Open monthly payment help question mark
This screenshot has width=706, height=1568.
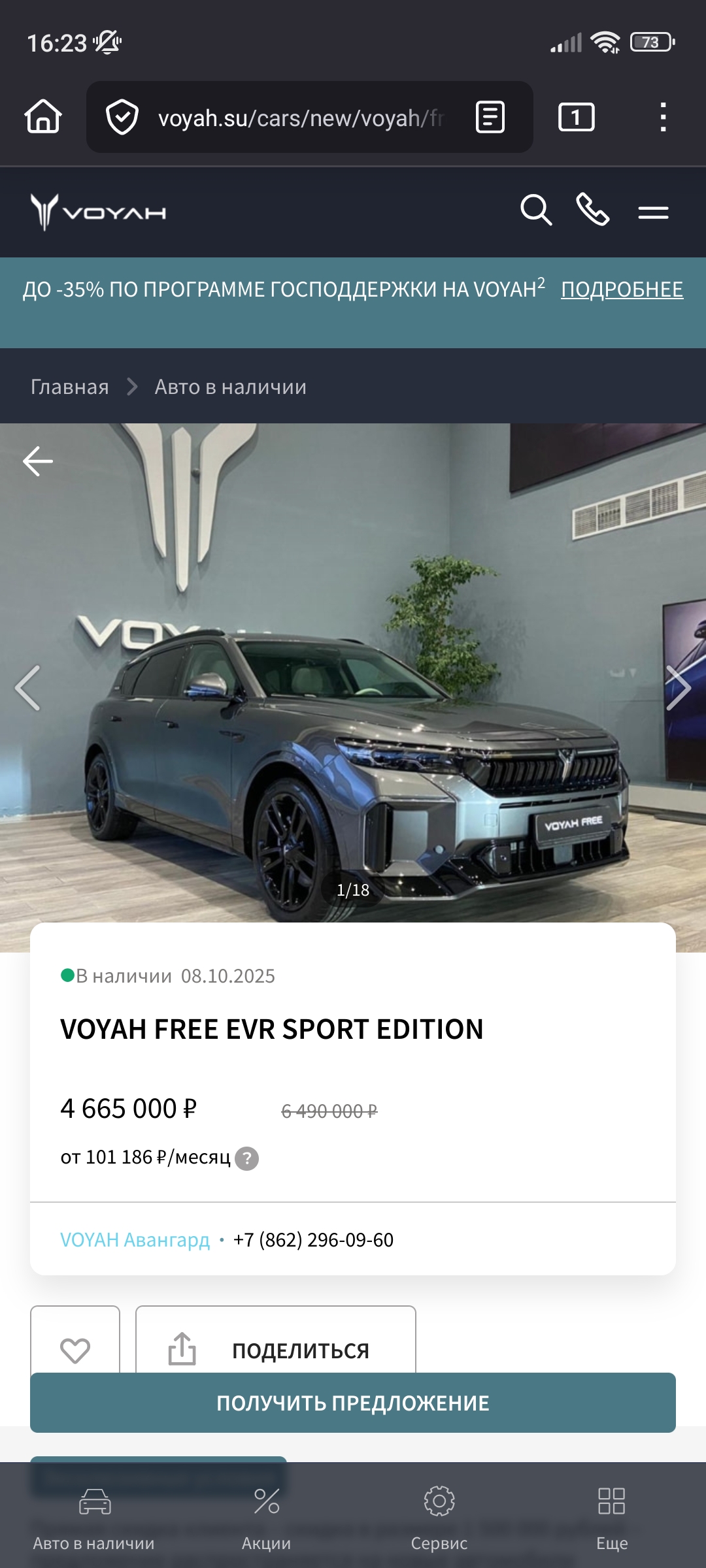pos(246,1159)
